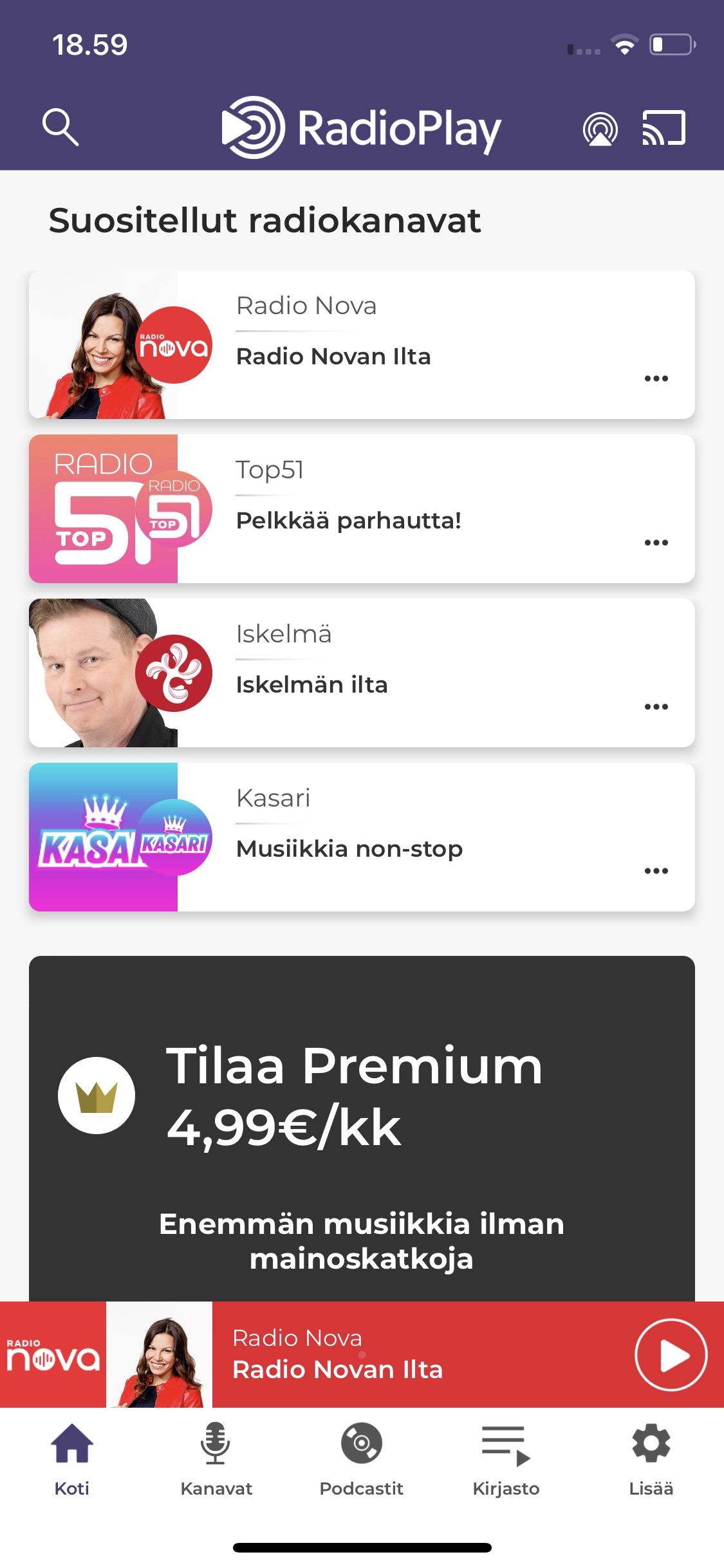Select the Koti tab

(x=72, y=1461)
